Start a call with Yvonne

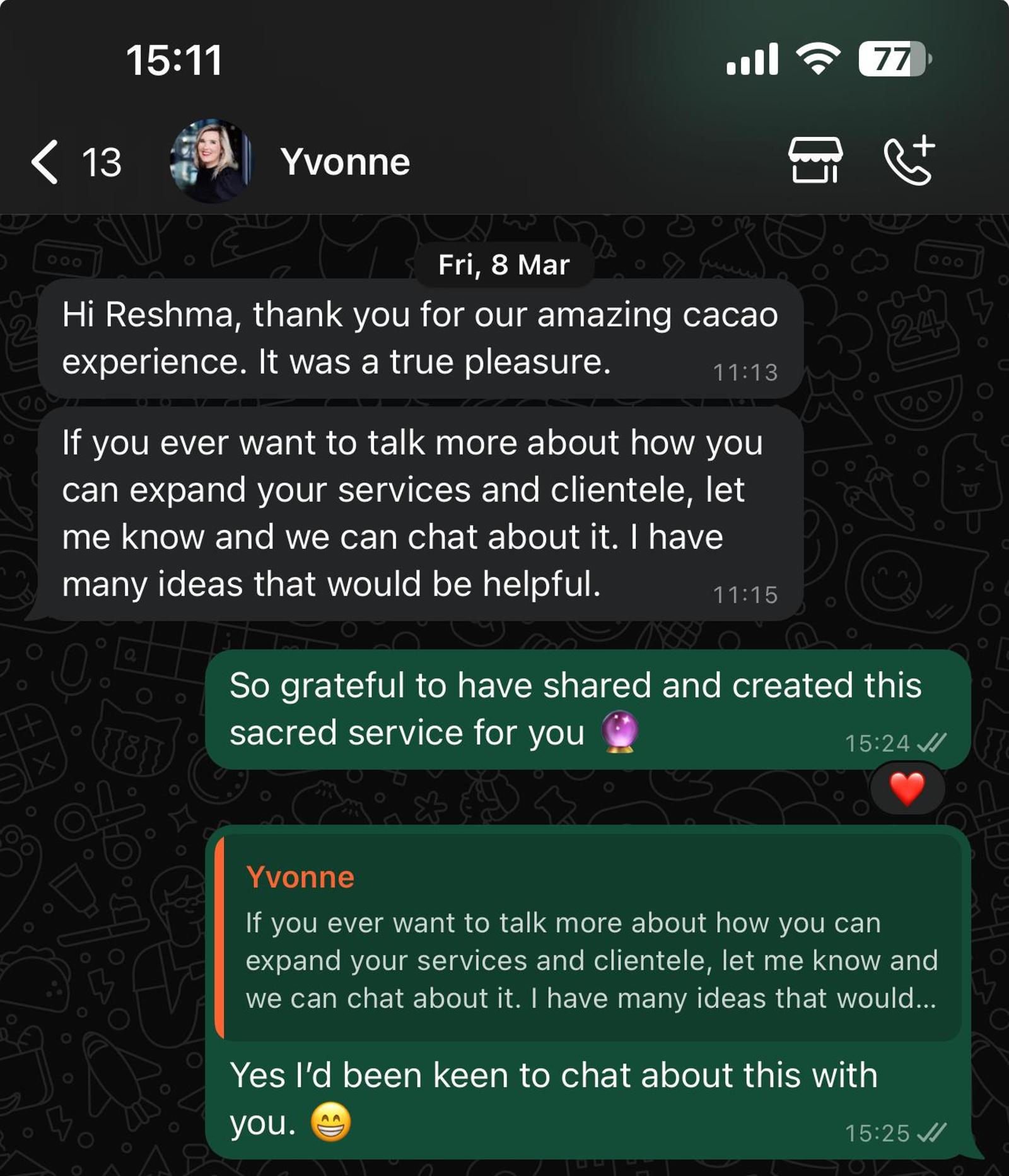(x=909, y=161)
